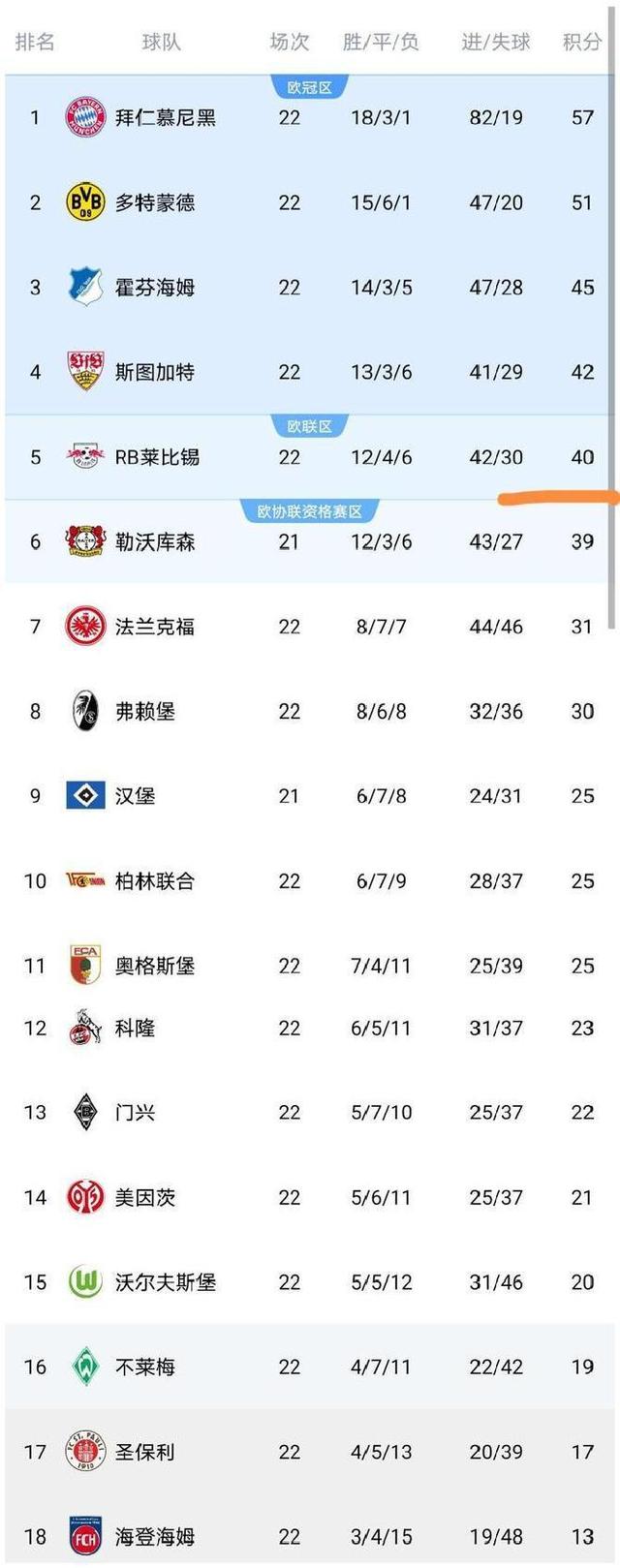
Task: Tap the Mainz (美因茨) row
Action: click(x=145, y=1197)
